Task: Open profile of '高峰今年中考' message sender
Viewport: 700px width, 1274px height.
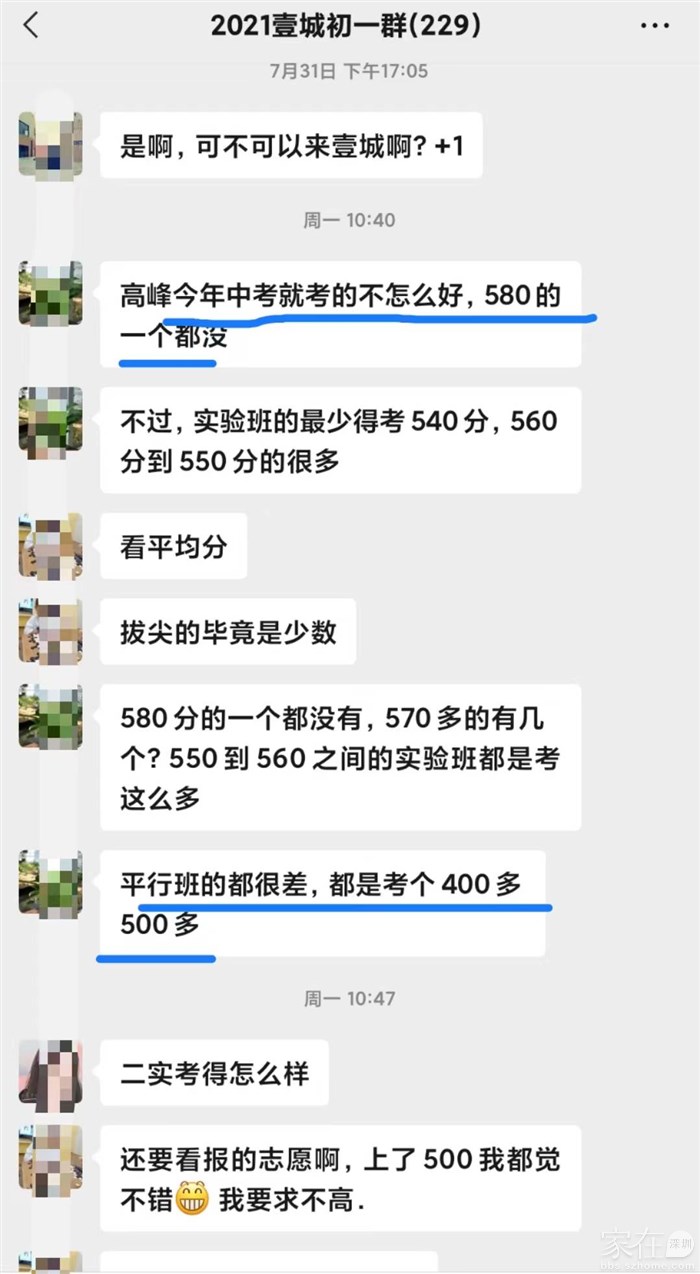Action: (50, 293)
